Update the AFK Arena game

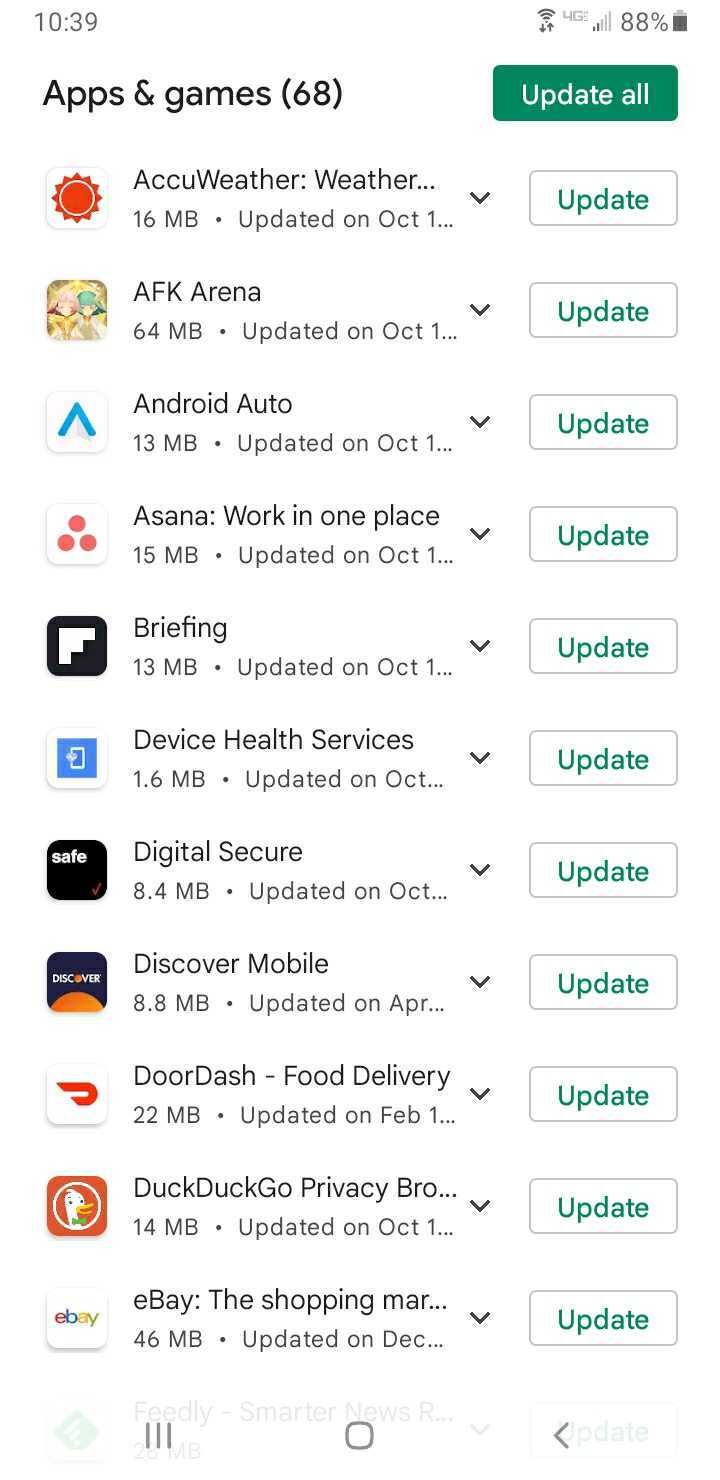pyautogui.click(x=602, y=311)
